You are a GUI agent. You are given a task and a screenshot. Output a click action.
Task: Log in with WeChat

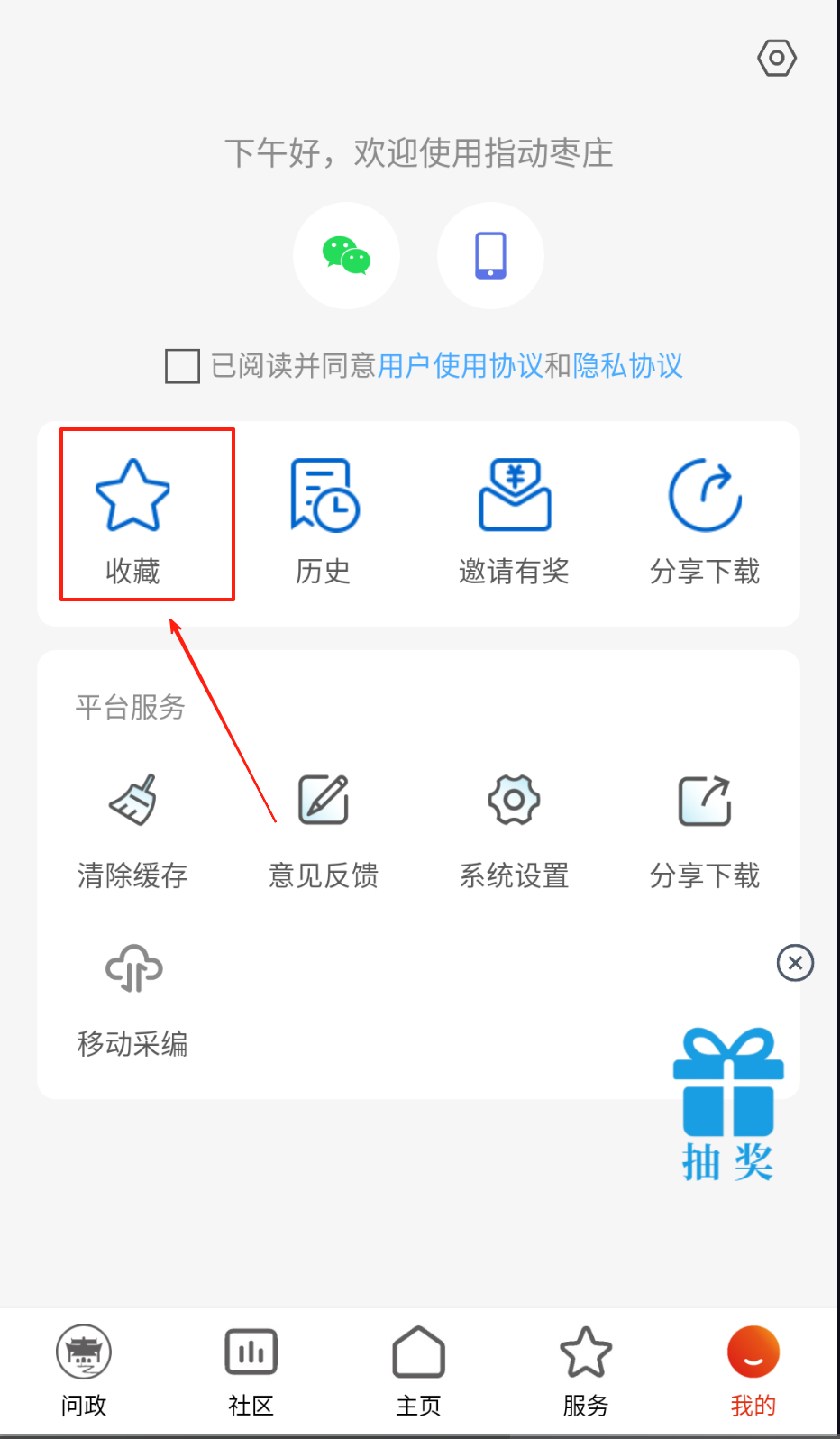pos(346,256)
